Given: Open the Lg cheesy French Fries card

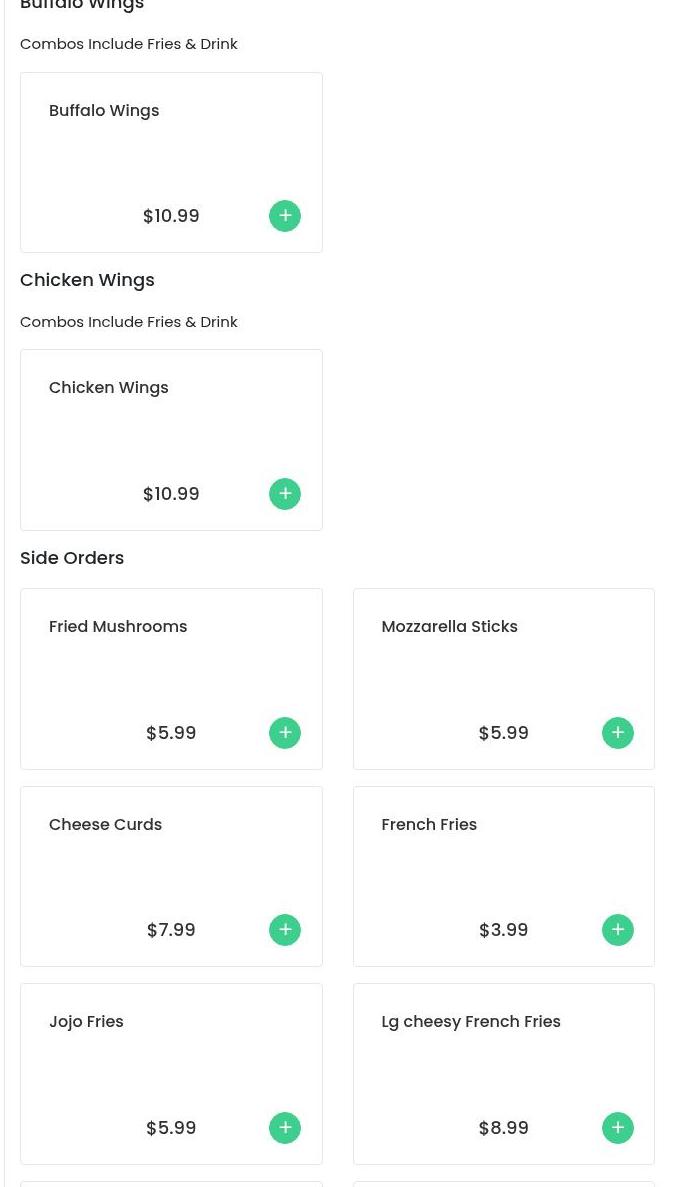Looking at the screenshot, I should coord(504,1074).
